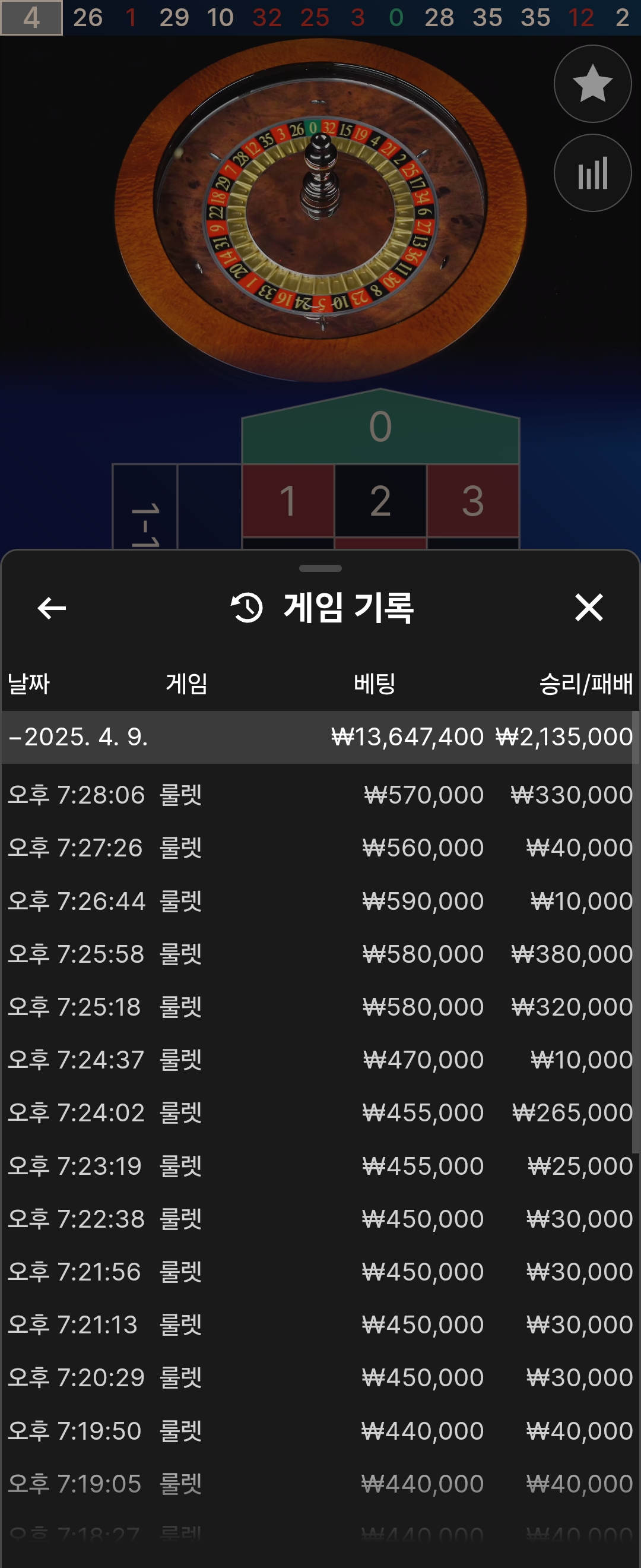View the 오후 7:19:50 round record
The height and width of the screenshot is (1568, 641).
320,1431
